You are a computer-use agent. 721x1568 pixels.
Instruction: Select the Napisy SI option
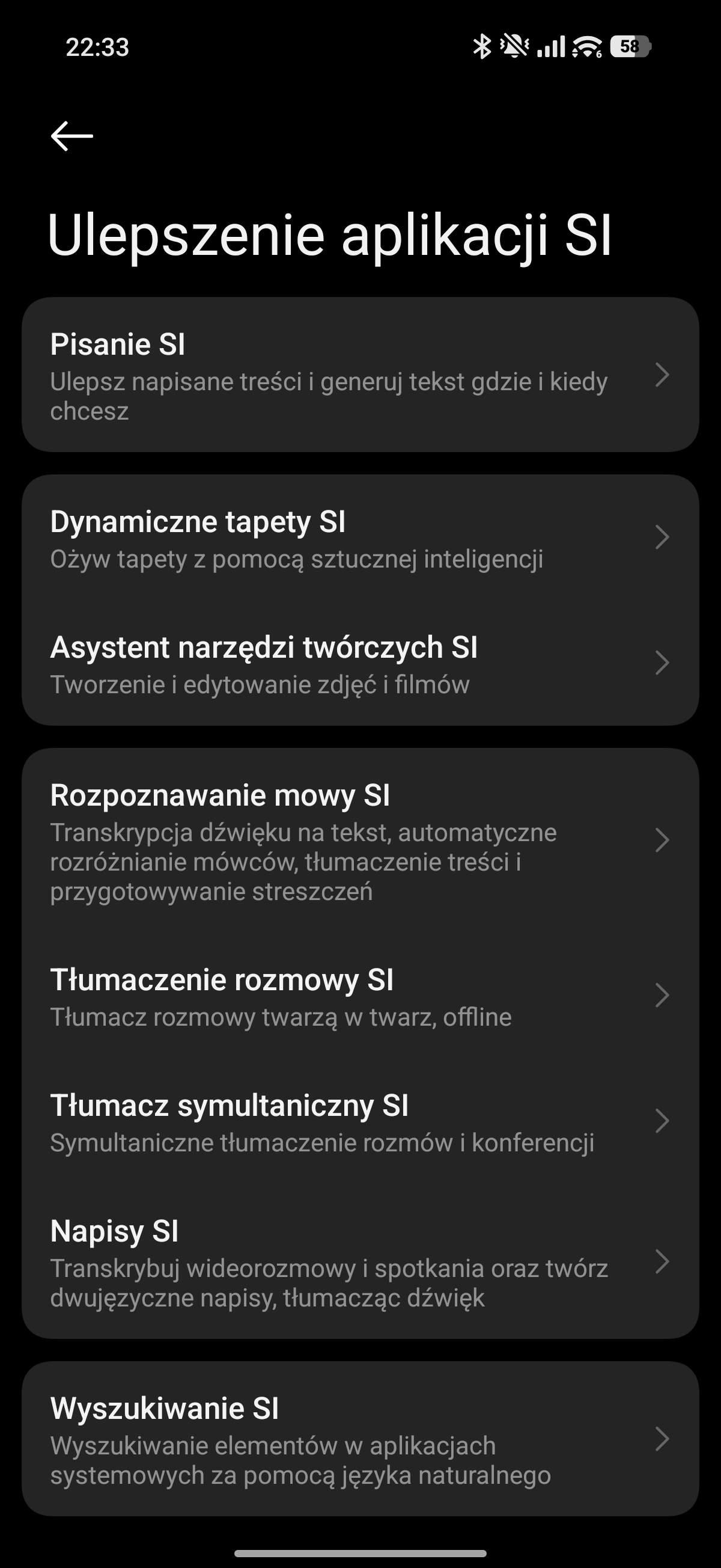tap(359, 1263)
